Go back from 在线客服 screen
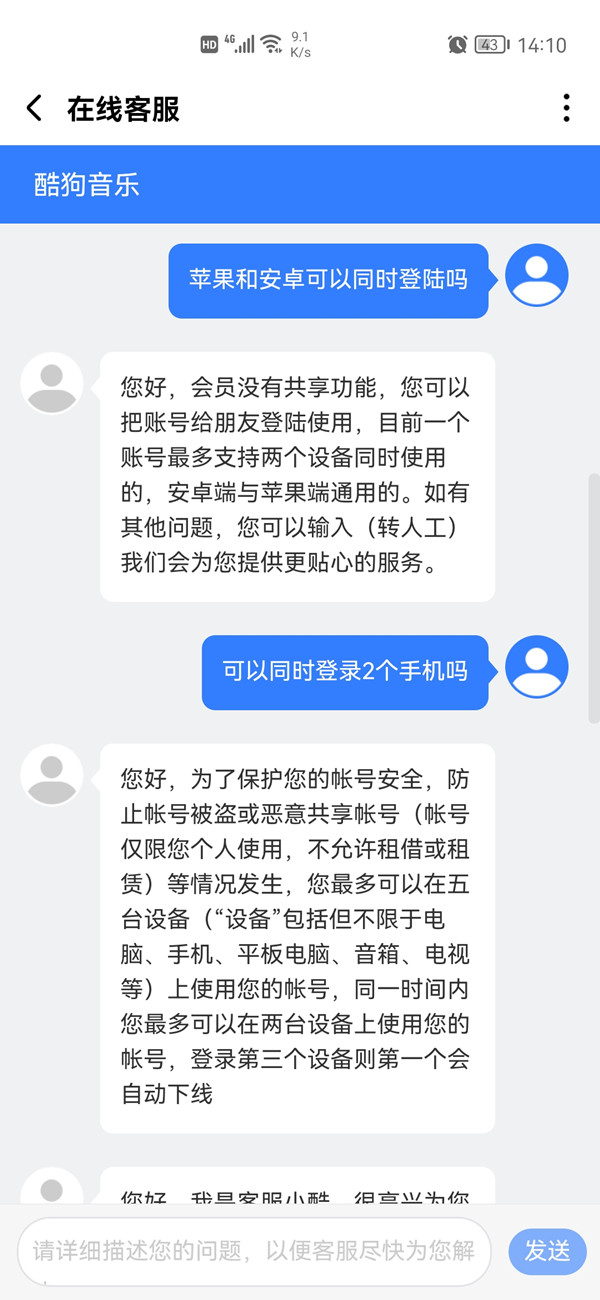Screen dimensions: 600x1300 [x=35, y=108]
